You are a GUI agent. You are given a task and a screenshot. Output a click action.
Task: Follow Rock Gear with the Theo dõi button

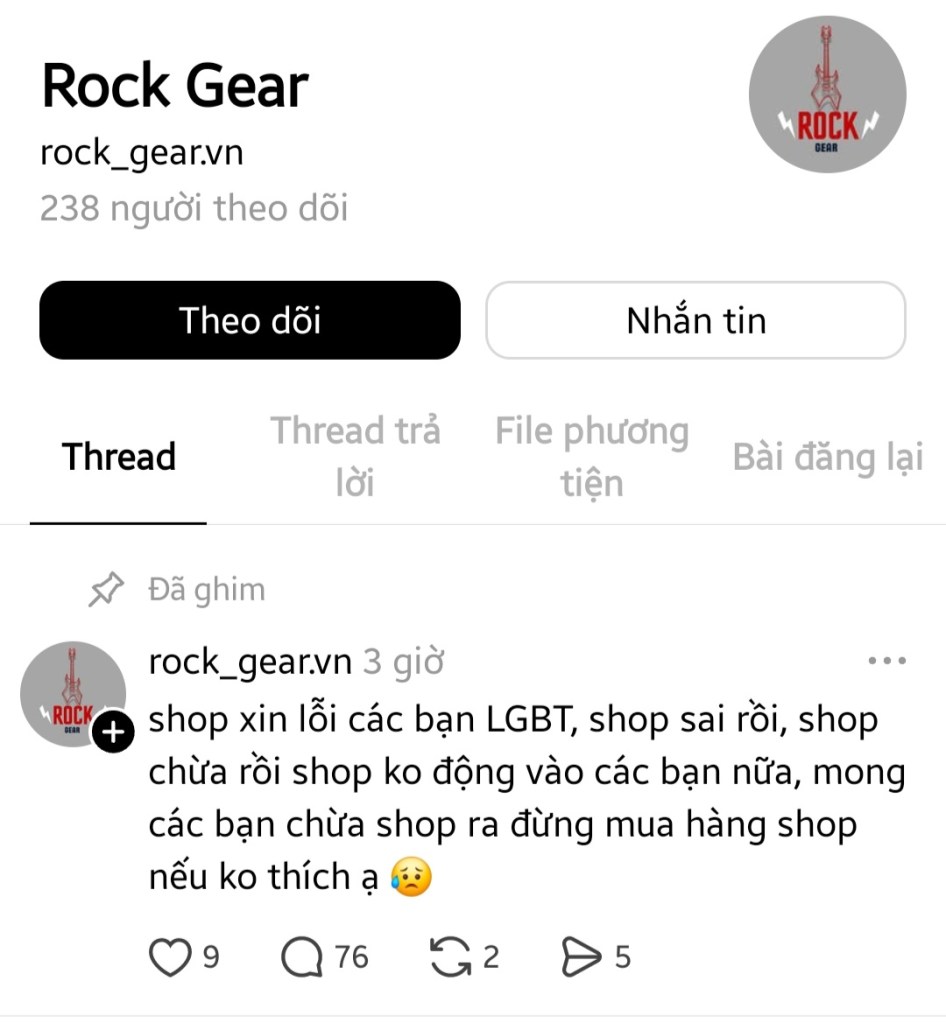pos(249,320)
